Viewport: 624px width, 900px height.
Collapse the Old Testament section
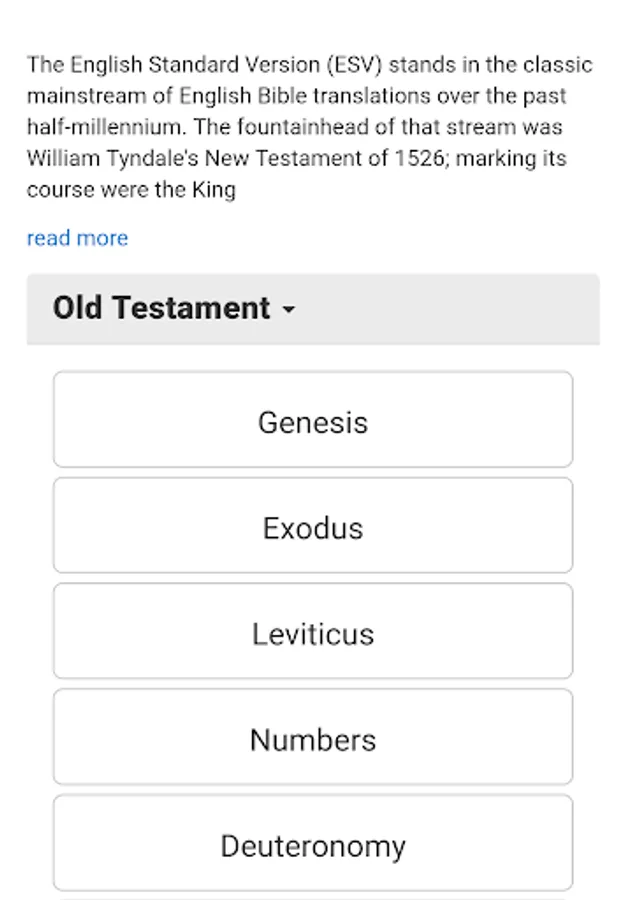pos(313,309)
